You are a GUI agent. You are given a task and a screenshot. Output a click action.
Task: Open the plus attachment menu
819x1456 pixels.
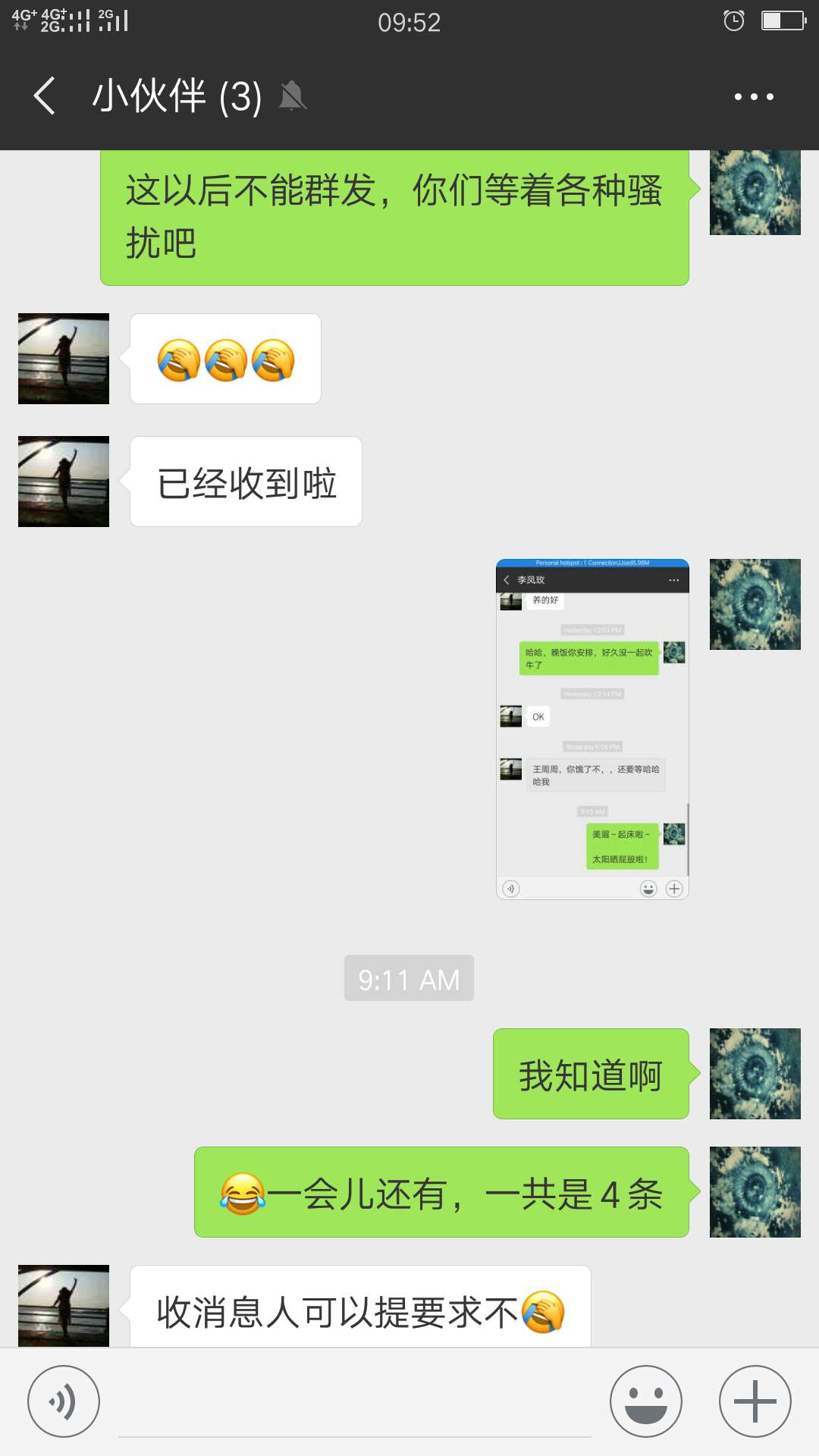click(755, 1401)
